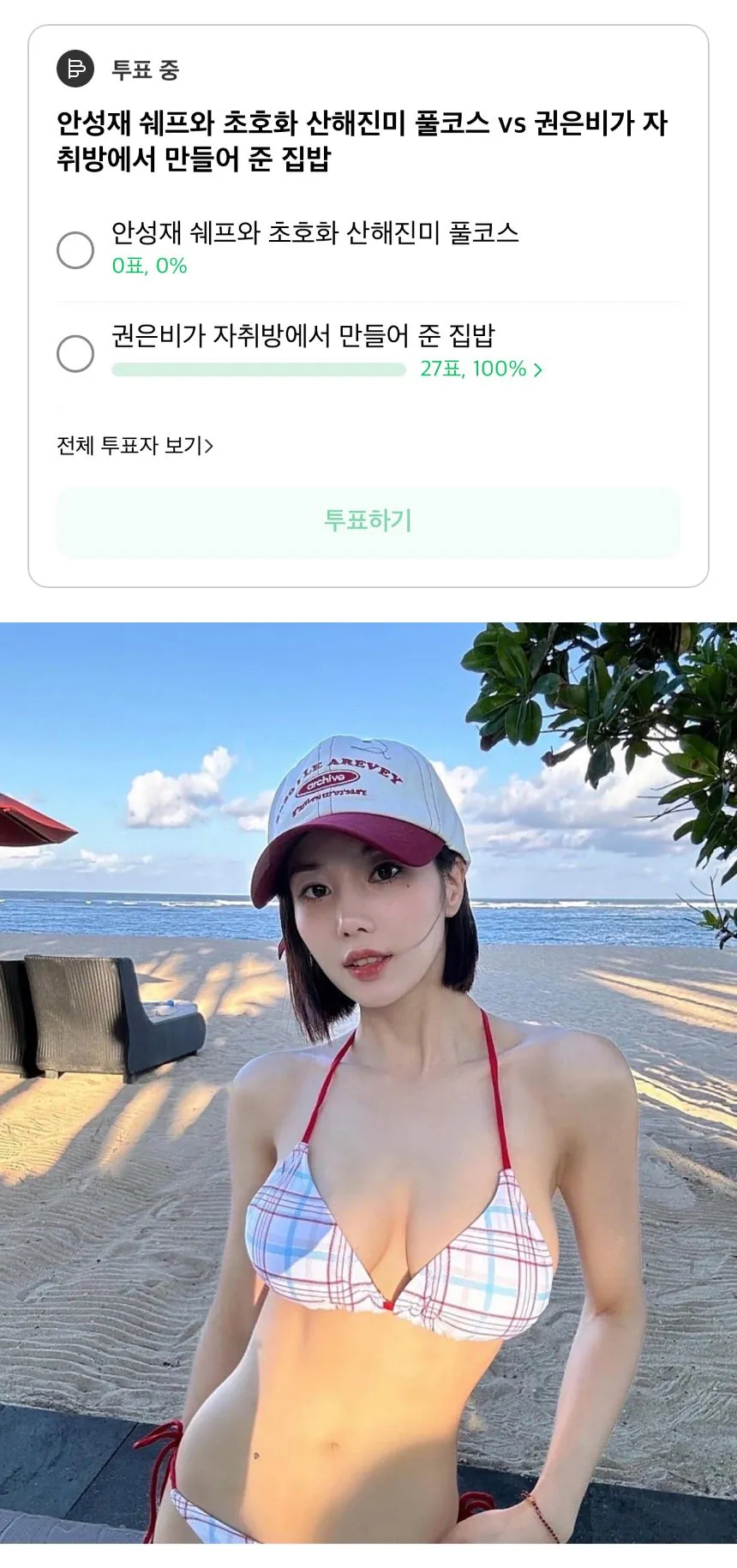Select the 안성재 쉐프와 초호화 산해진미 풀코스 option

click(x=75, y=249)
